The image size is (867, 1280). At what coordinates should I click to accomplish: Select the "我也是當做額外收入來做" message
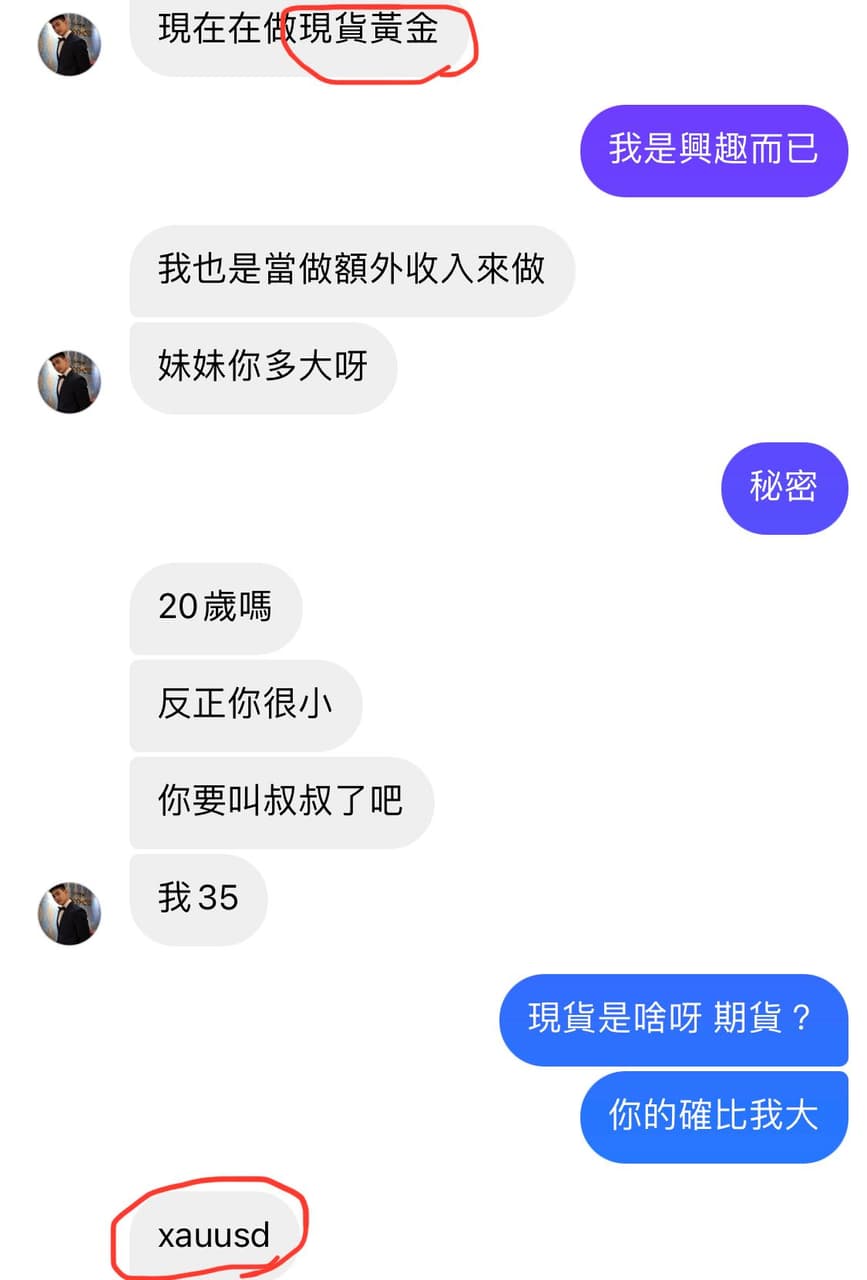pos(350,271)
